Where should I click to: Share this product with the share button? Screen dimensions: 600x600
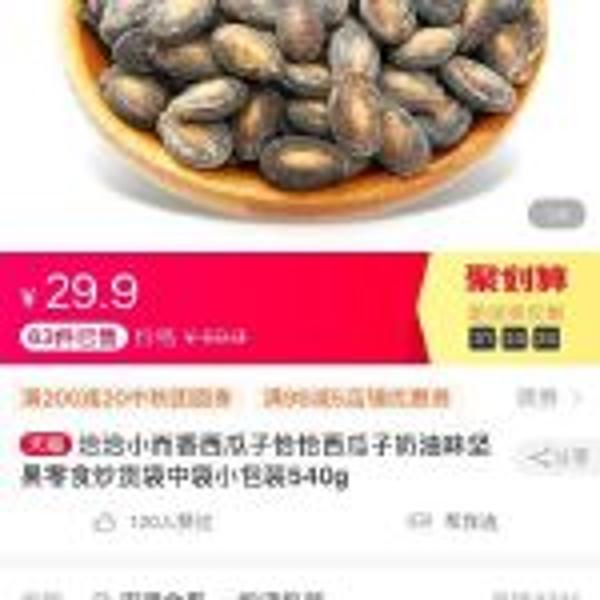[558, 458]
